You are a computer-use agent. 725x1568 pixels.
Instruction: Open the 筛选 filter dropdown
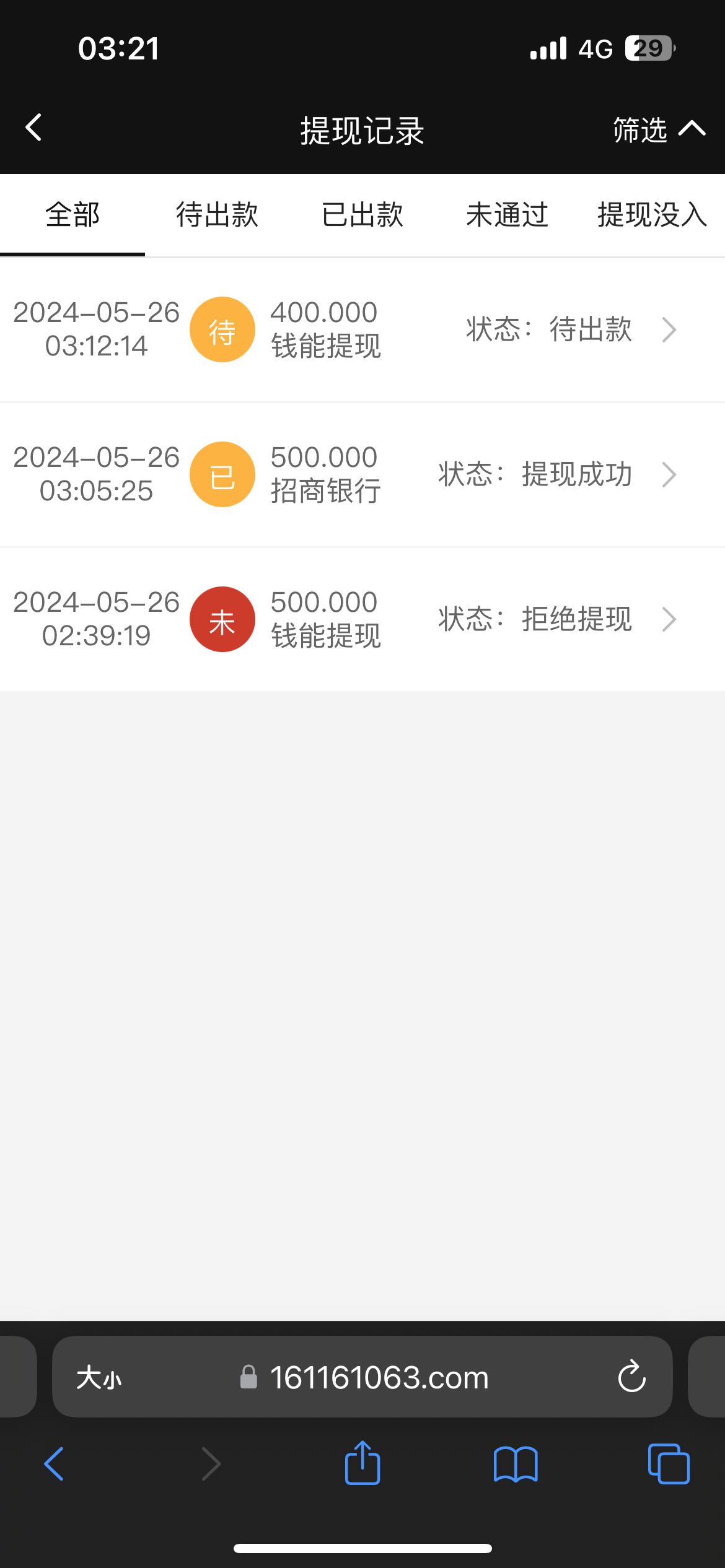[x=659, y=129]
